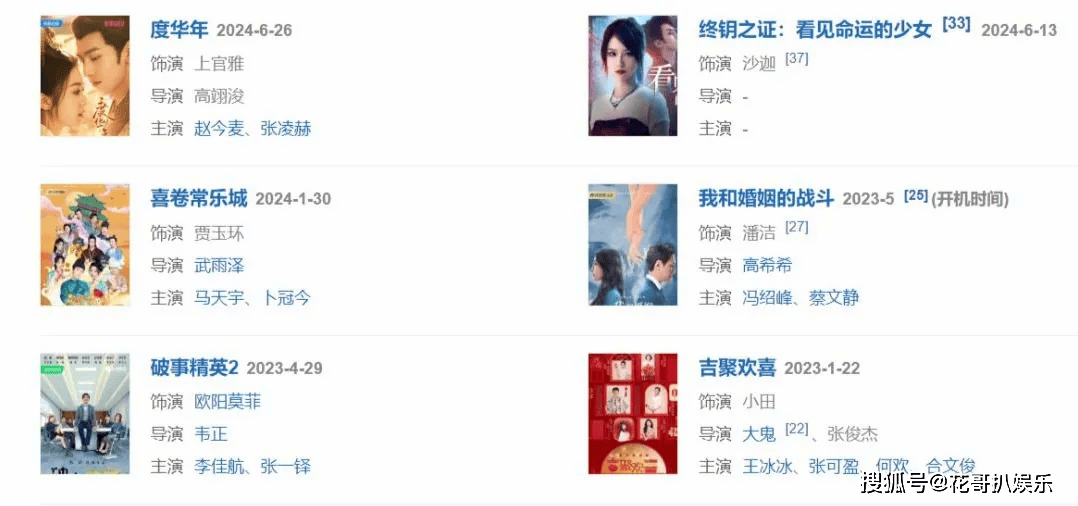1078x506 pixels.
Task: View director 高希希's page
Action: [766, 265]
